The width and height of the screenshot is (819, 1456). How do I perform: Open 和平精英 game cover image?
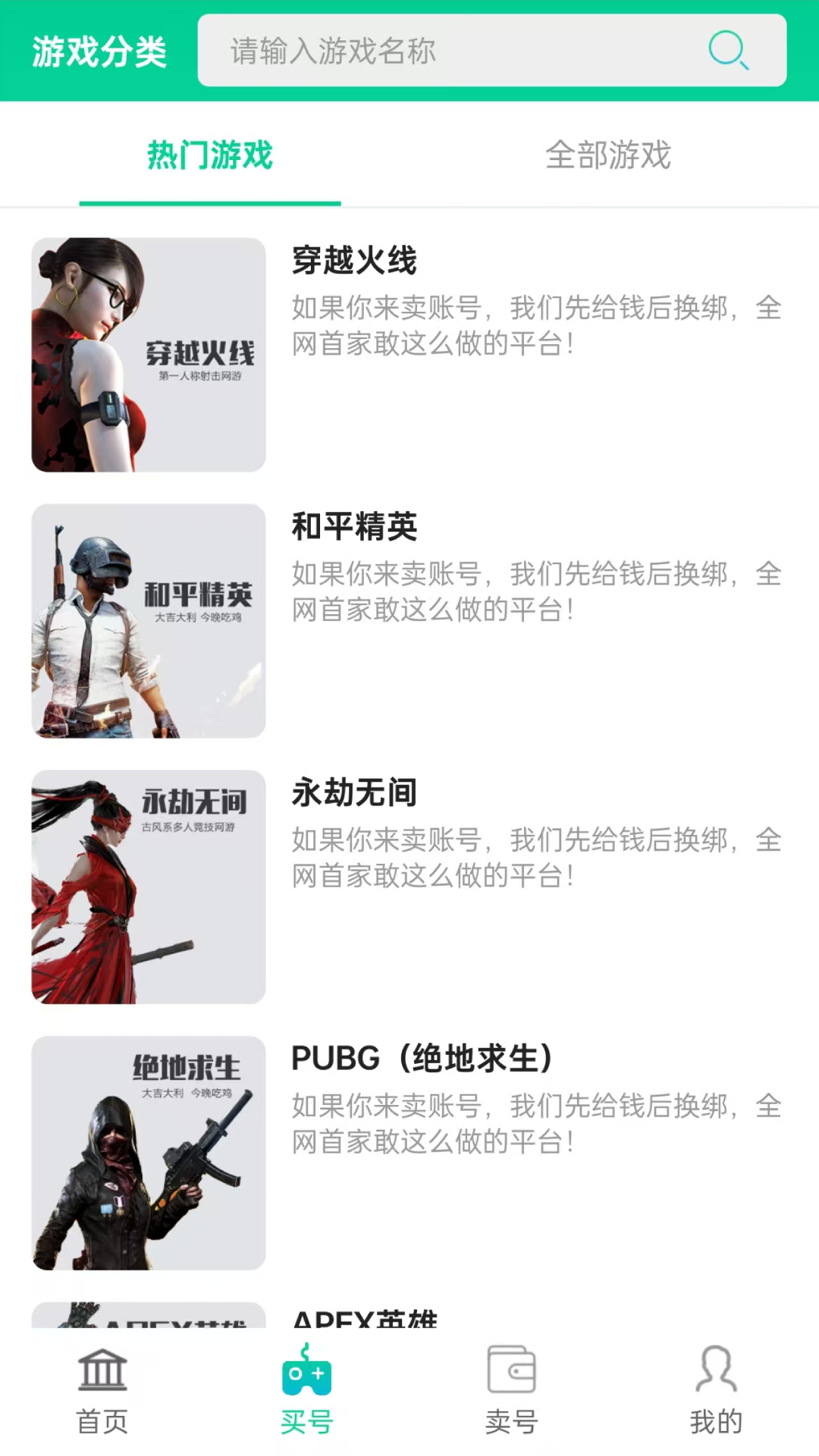(148, 622)
